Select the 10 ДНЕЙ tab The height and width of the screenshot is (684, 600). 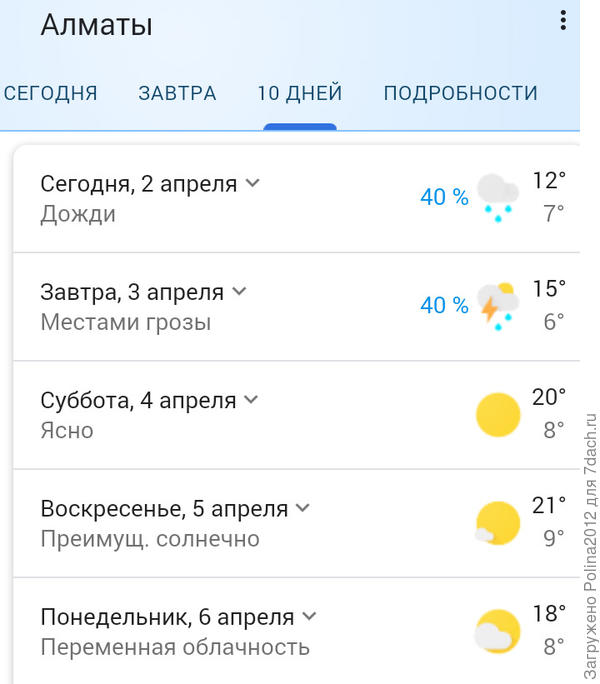[x=299, y=94]
